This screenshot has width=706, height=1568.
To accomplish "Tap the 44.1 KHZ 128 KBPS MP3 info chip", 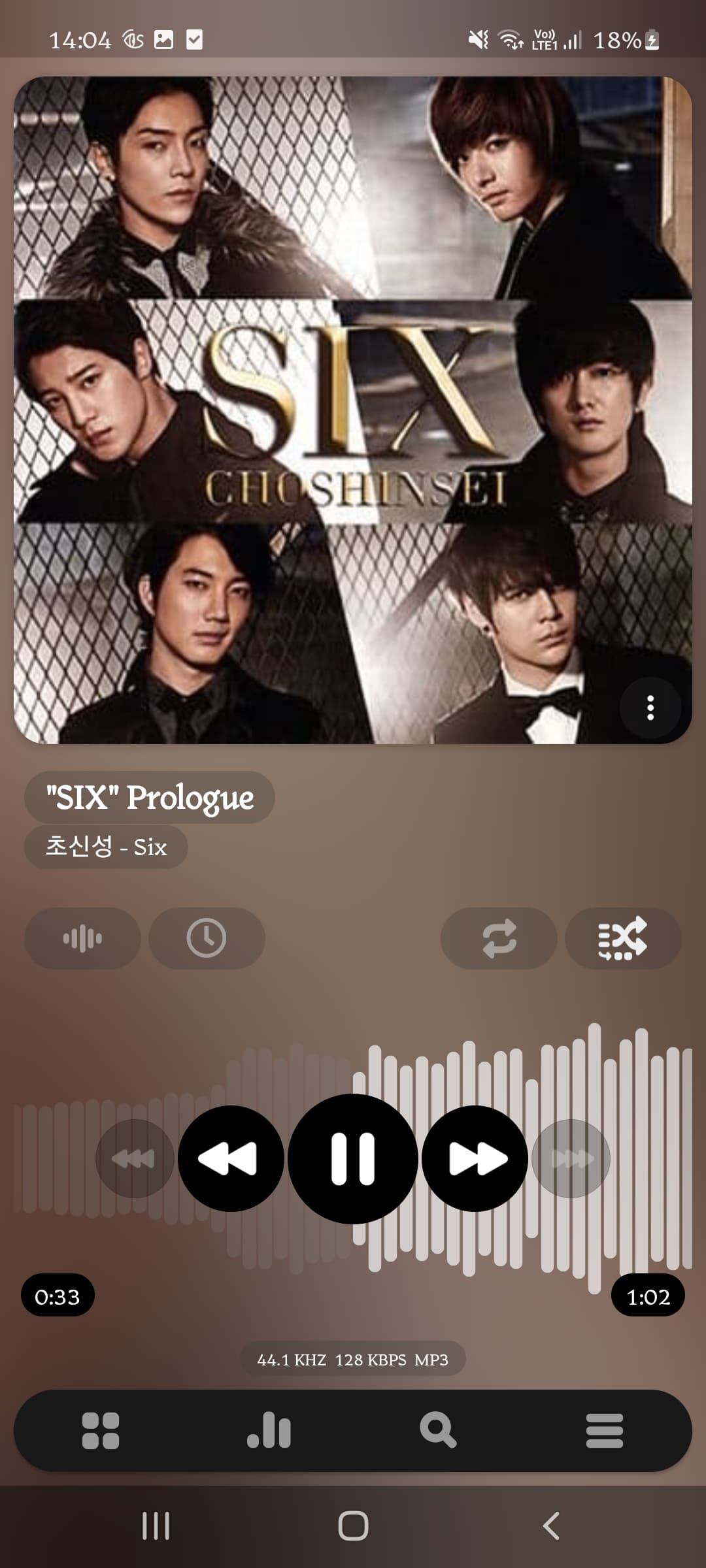I will pos(353,1360).
